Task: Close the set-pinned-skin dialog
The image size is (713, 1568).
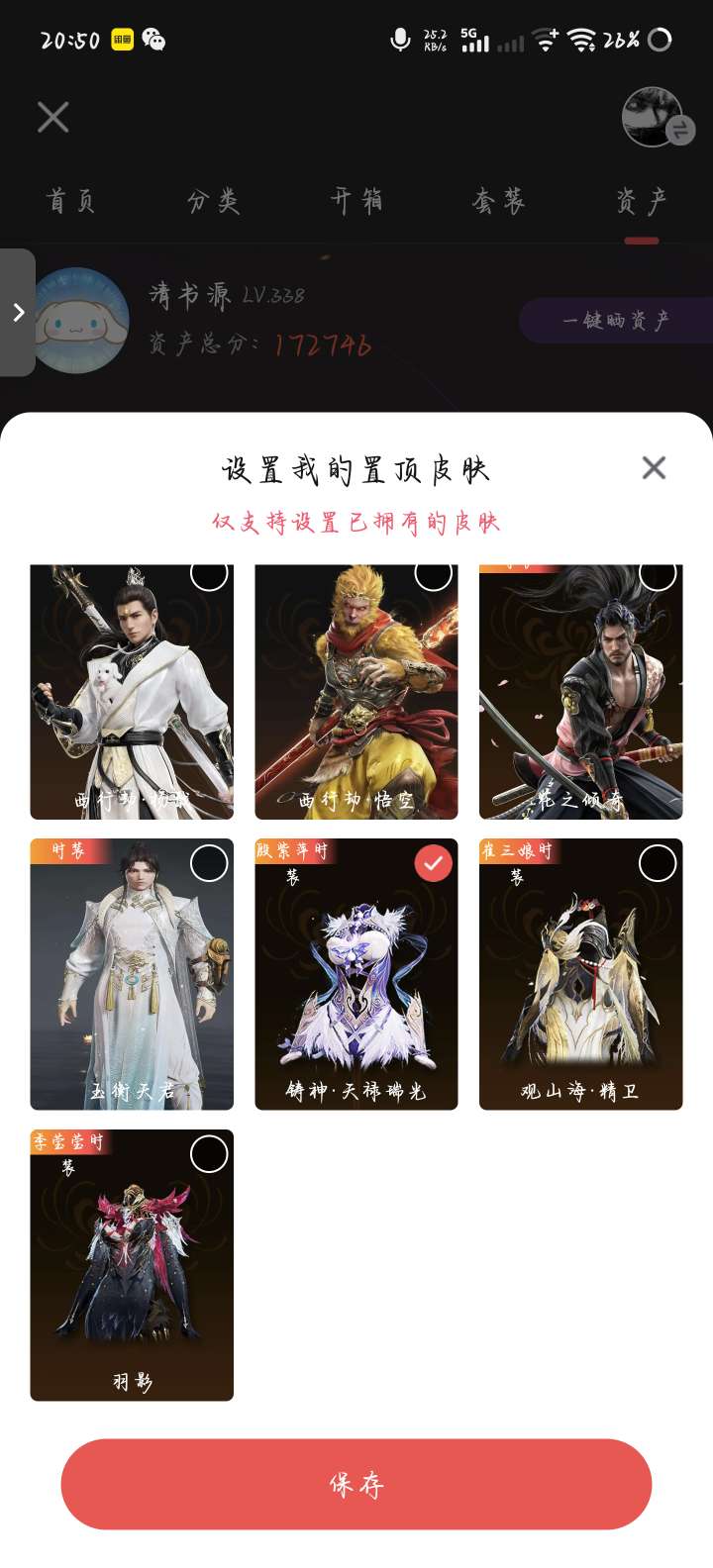Action: tap(654, 468)
